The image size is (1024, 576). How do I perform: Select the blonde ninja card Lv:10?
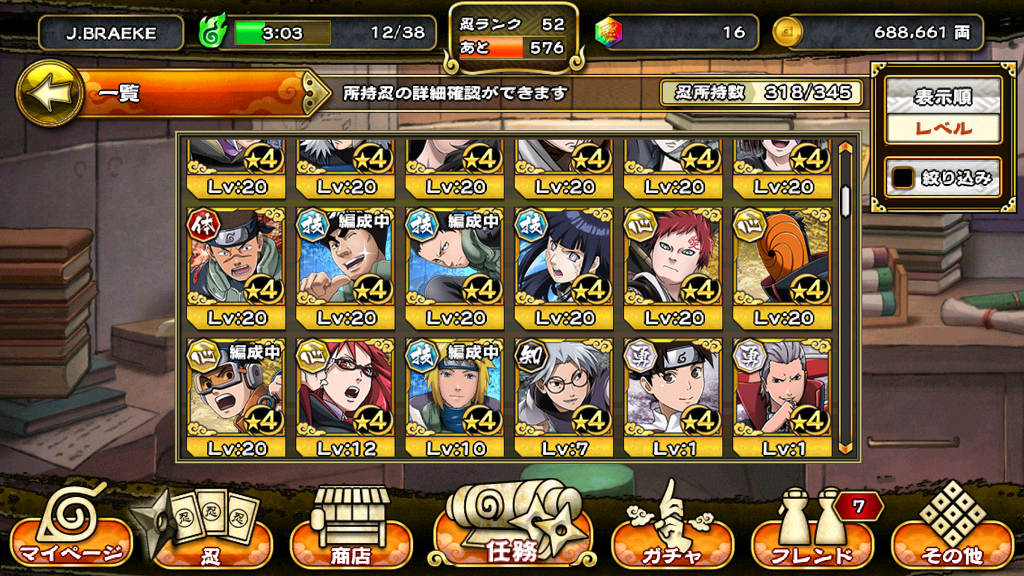454,395
